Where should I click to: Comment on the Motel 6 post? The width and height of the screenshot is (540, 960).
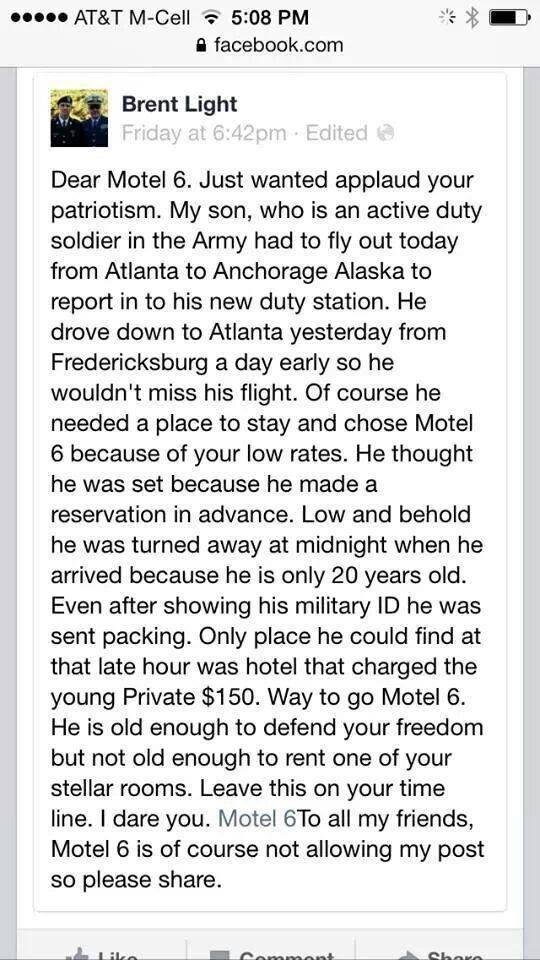pyautogui.click(x=271, y=954)
